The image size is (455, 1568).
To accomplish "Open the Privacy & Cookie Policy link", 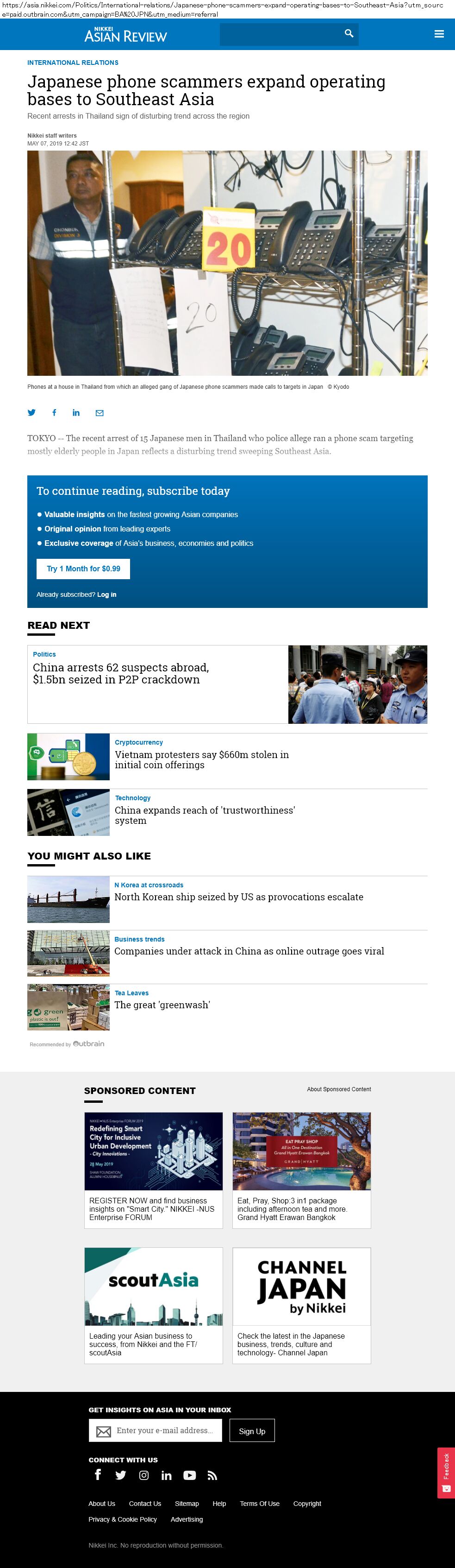I will click(x=123, y=1519).
